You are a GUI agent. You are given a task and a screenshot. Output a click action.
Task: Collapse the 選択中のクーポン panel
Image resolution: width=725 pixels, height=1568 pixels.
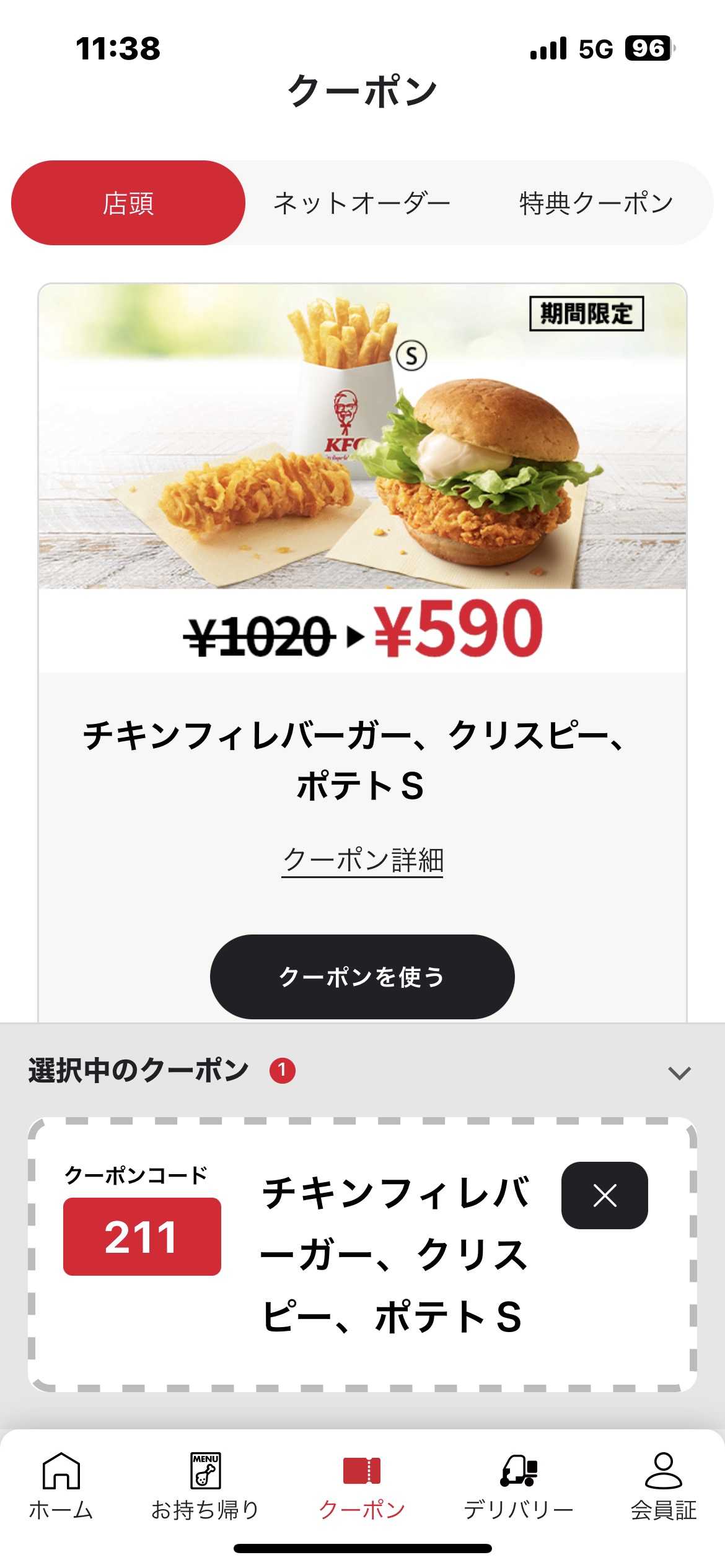click(x=679, y=1073)
